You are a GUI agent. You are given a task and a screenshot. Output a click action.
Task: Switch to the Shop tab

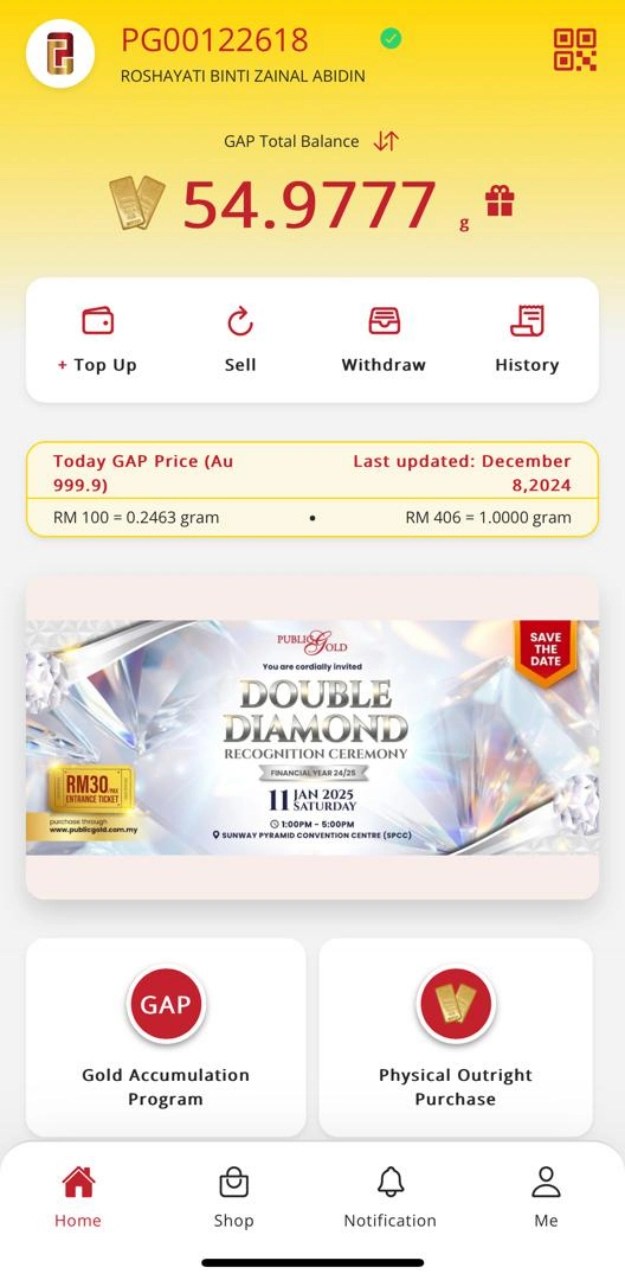233,1197
